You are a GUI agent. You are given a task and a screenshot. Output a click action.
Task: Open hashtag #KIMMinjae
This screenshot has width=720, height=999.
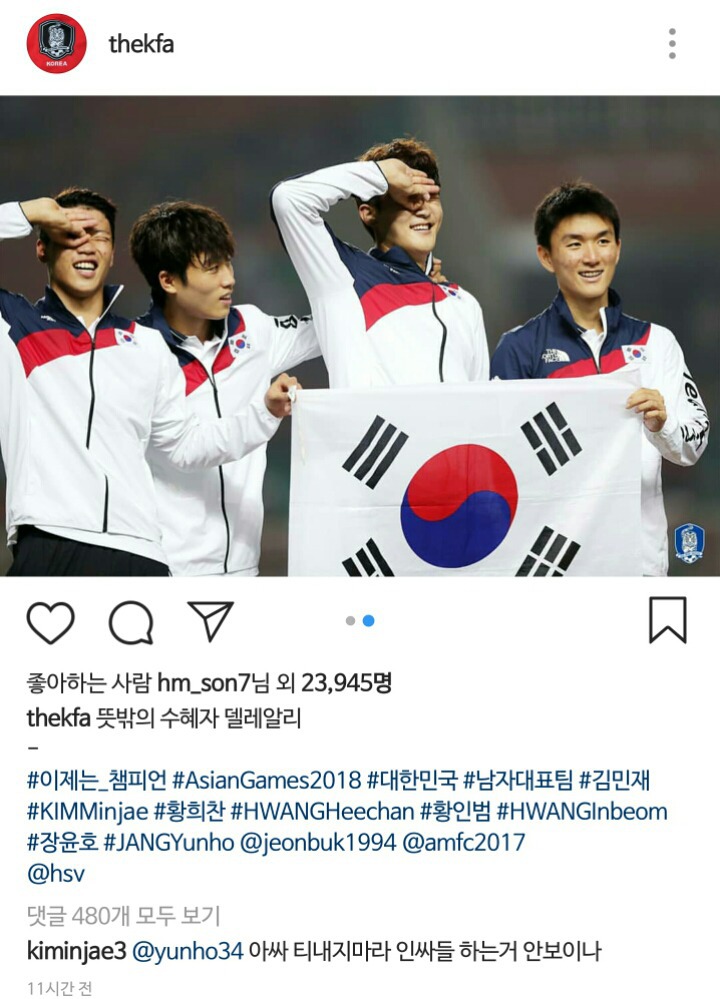click(x=87, y=811)
